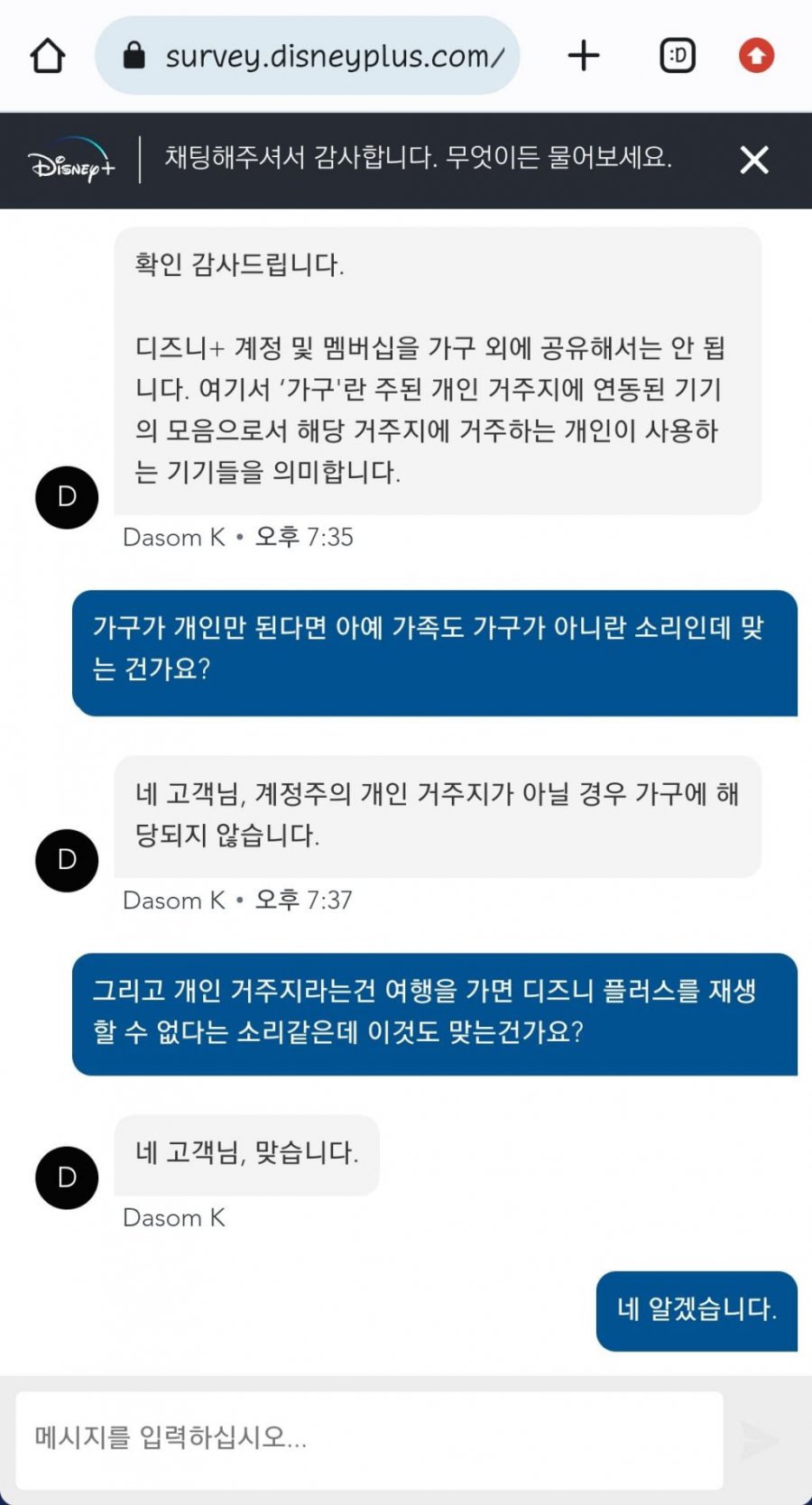The width and height of the screenshot is (812, 1505).
Task: Tap the red update arrow icon
Action: [x=756, y=56]
